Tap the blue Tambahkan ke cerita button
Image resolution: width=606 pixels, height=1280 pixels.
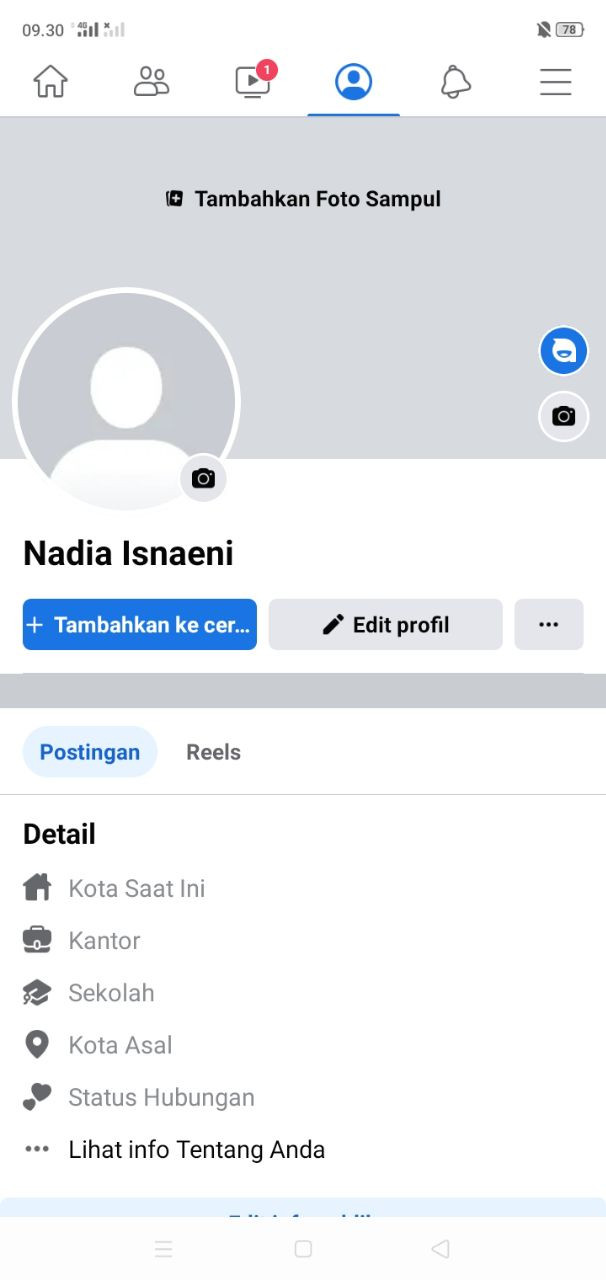pyautogui.click(x=140, y=625)
